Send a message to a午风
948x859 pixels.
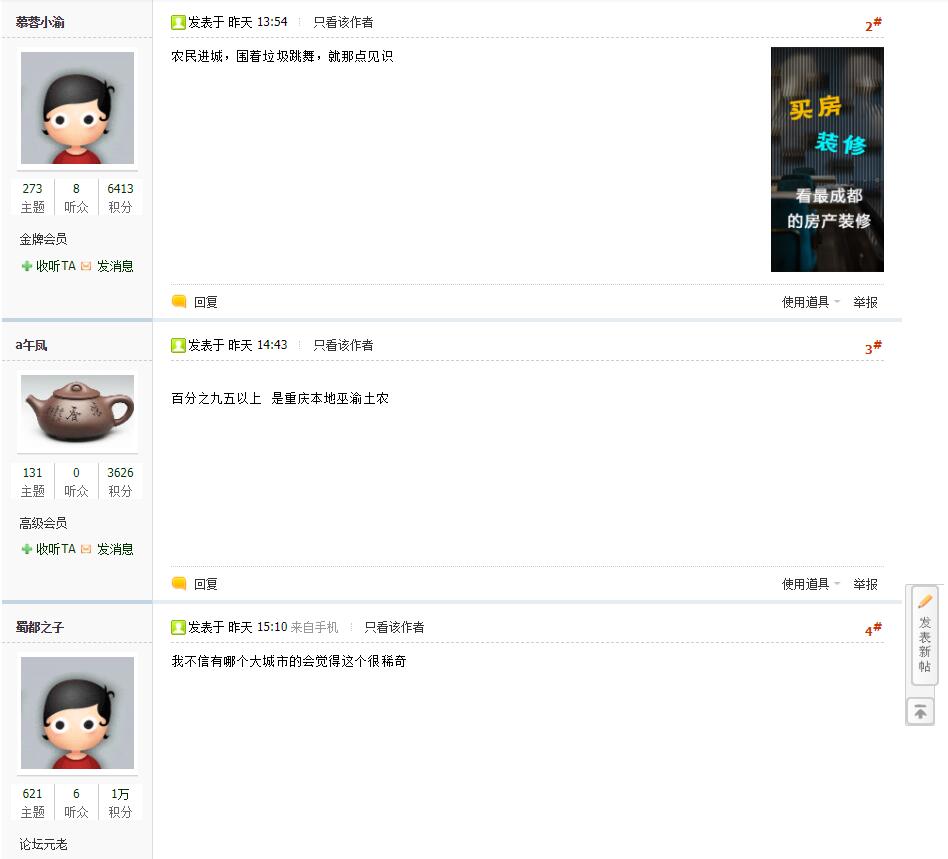114,549
